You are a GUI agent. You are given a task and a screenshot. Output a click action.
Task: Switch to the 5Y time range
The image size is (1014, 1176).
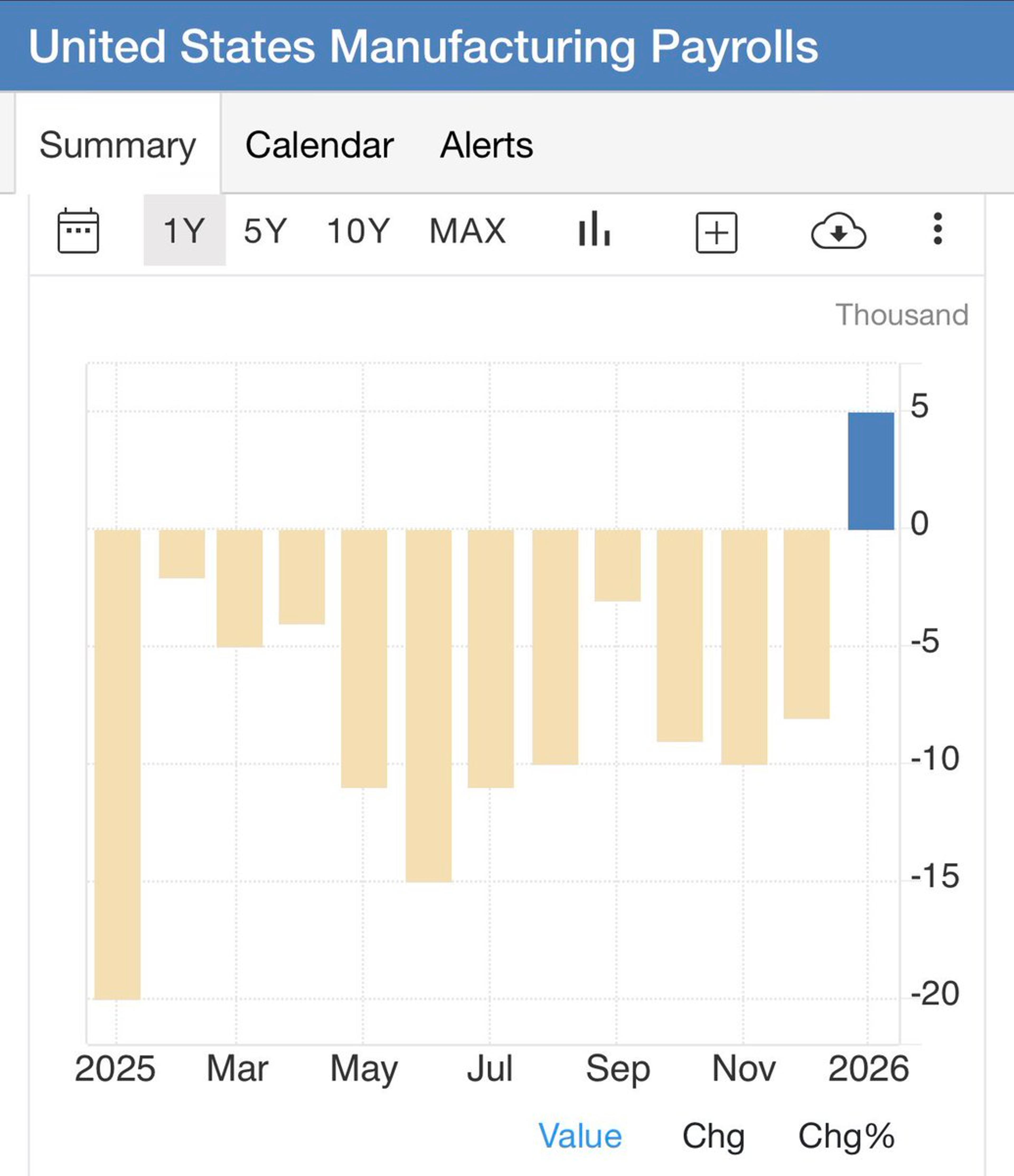264,230
